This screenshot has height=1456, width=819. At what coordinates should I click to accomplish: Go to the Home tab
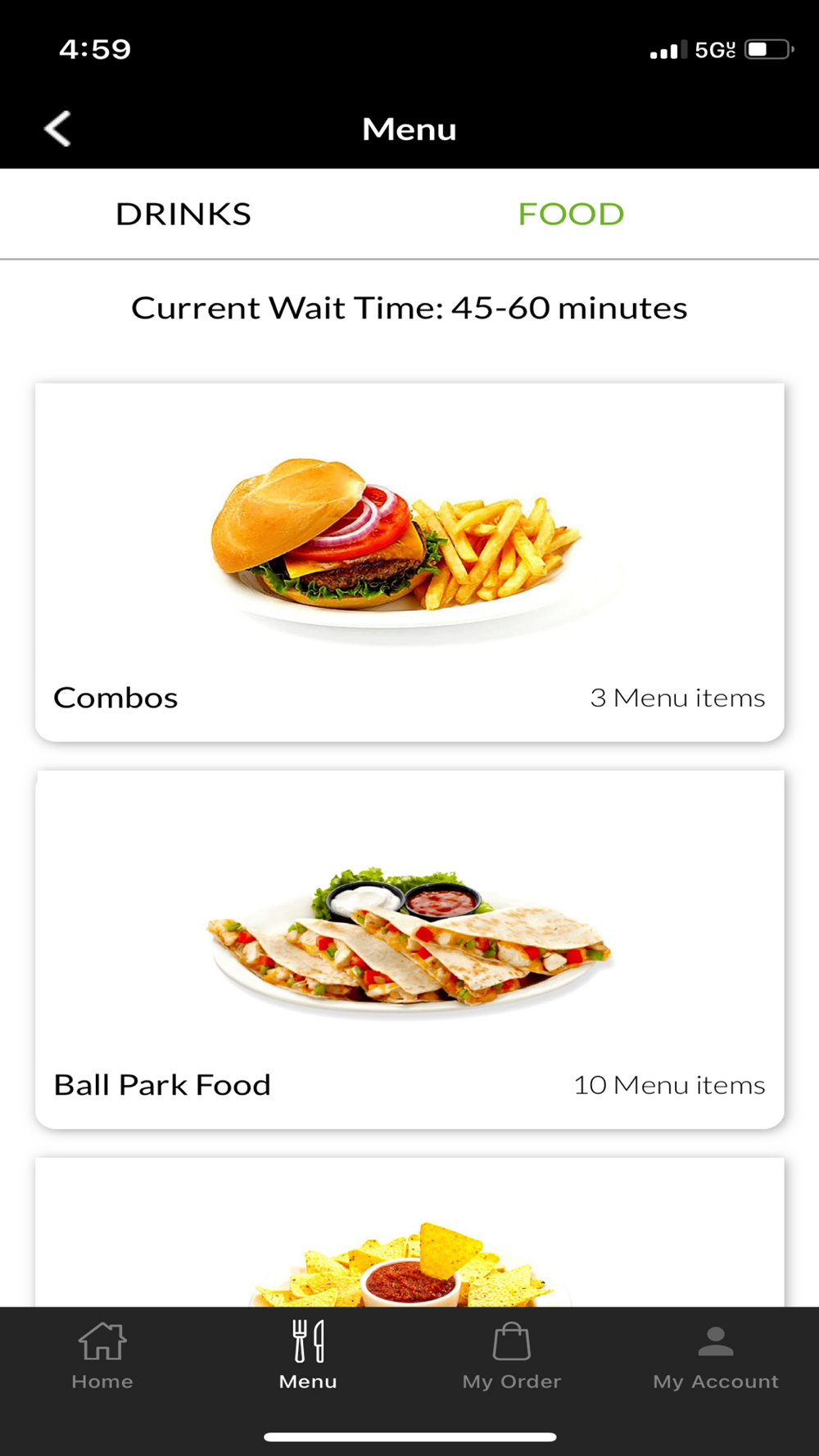102,1356
